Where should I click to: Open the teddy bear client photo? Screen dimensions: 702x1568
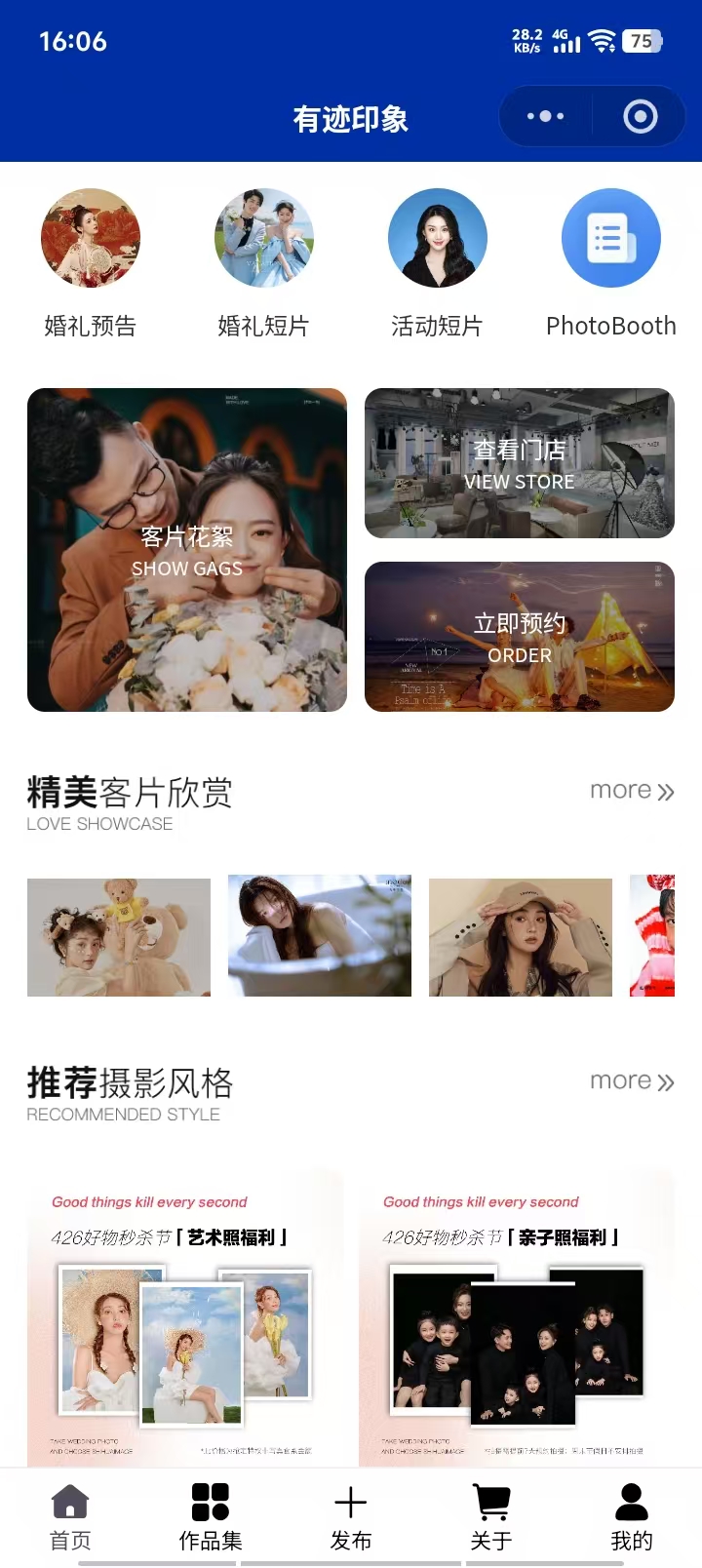[x=119, y=937]
